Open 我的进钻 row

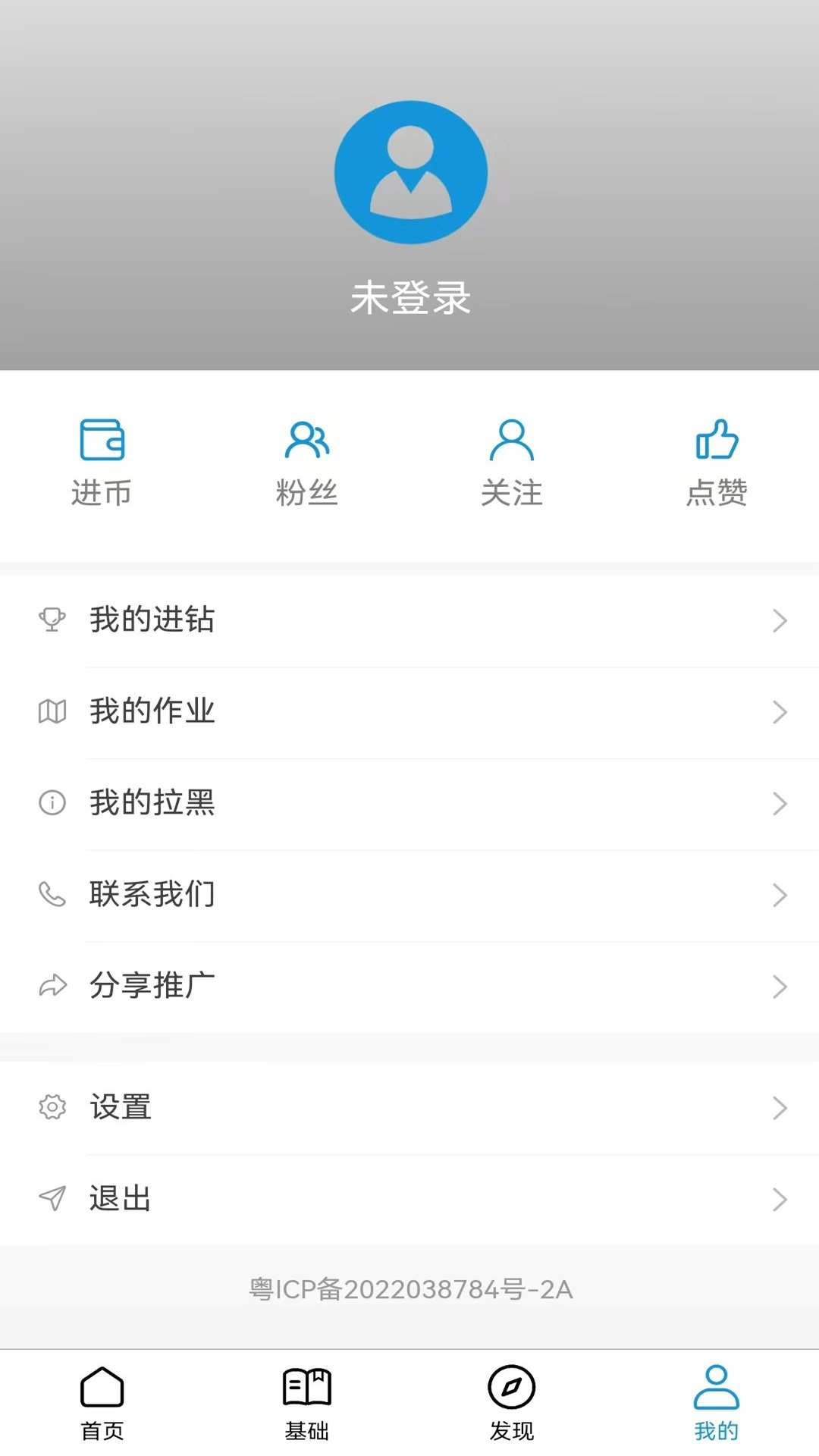409,620
